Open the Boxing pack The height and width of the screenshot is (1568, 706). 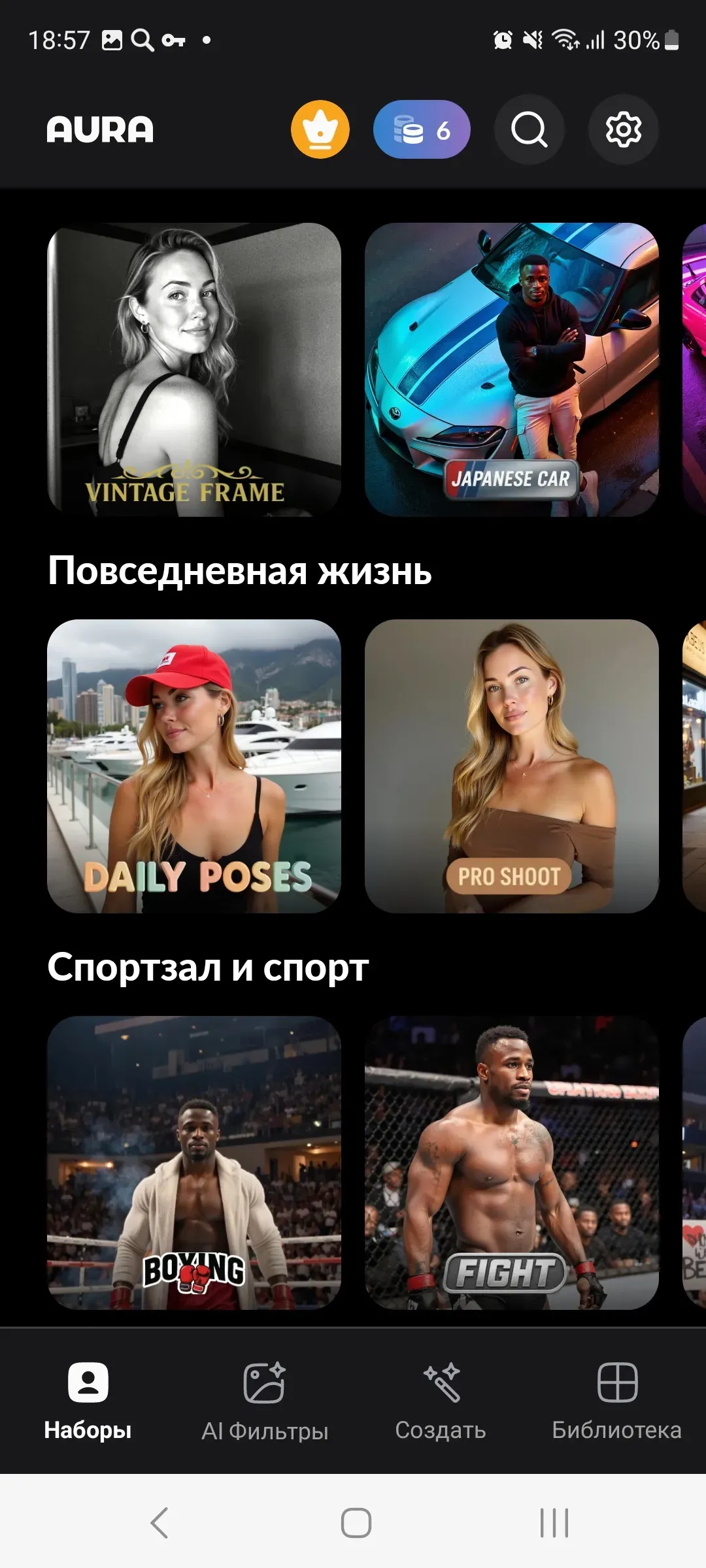[194, 1163]
